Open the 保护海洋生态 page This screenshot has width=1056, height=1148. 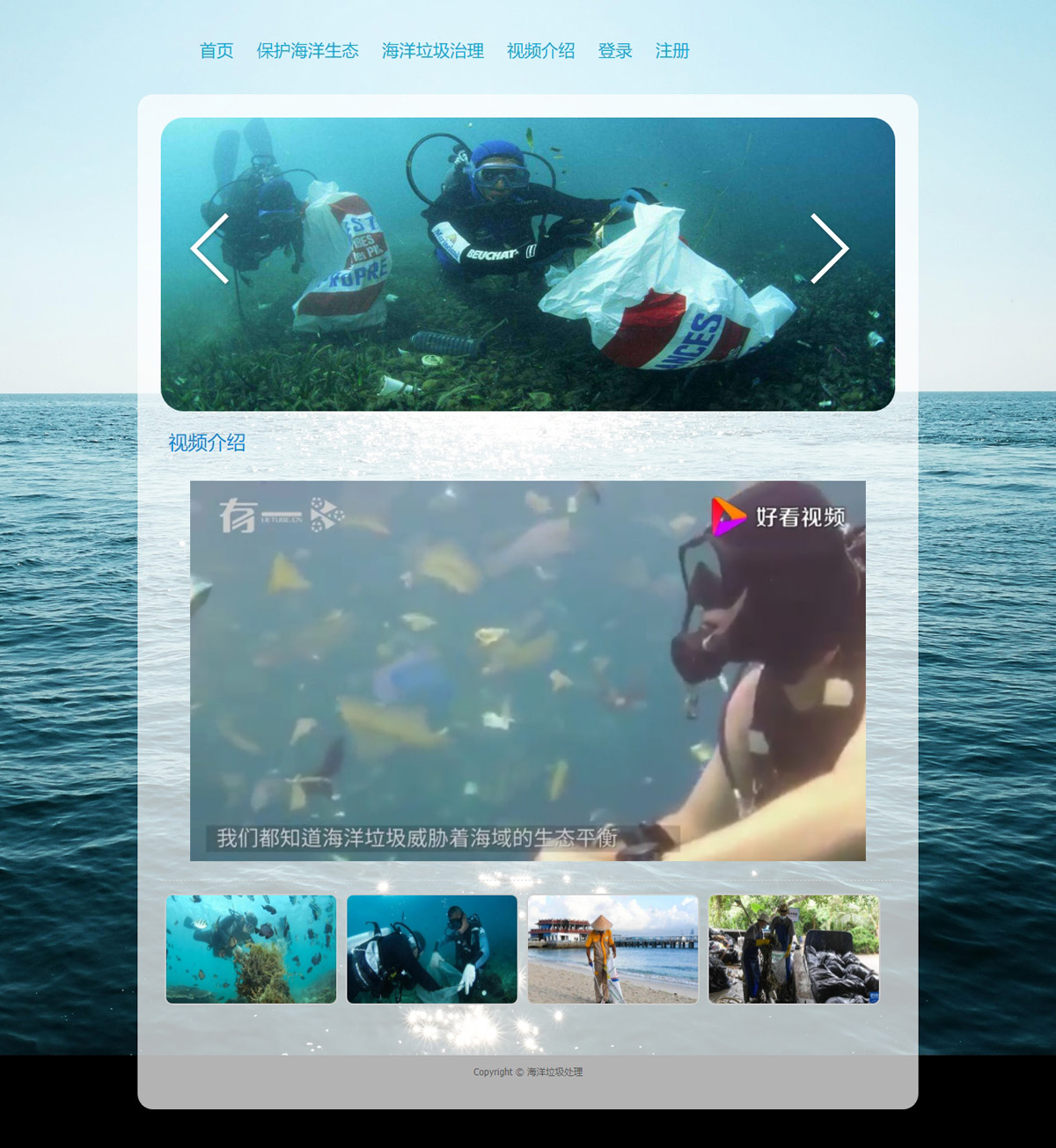[307, 51]
